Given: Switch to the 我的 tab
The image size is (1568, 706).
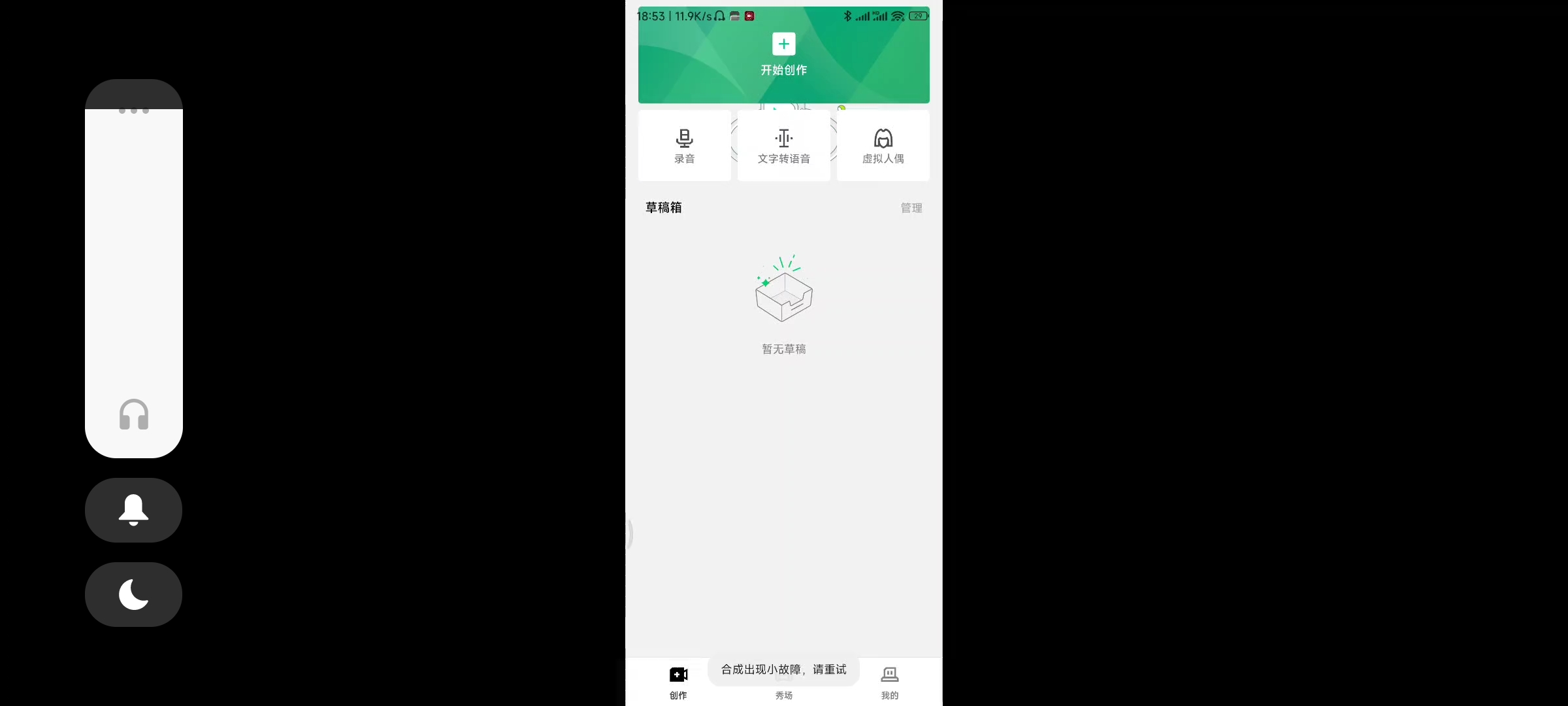Looking at the screenshot, I should [889, 682].
